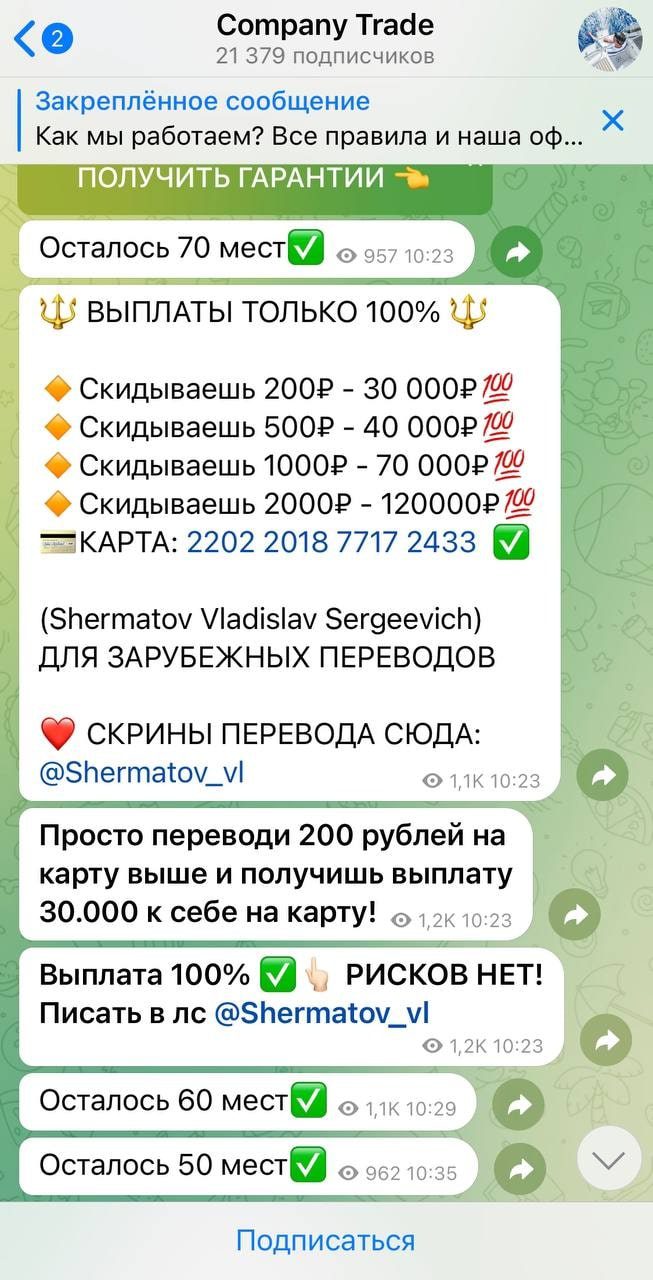Forward the 'Осталось 50 мест' message
The height and width of the screenshot is (1280, 653).
coord(519,1170)
